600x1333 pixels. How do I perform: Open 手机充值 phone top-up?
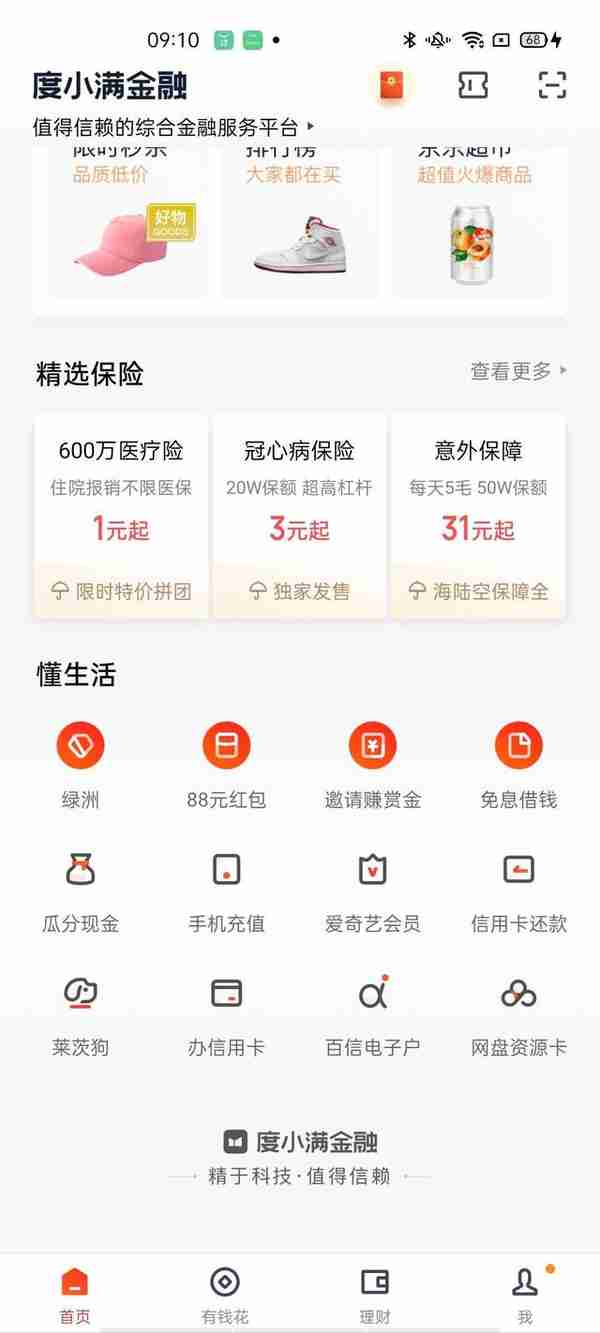226,889
